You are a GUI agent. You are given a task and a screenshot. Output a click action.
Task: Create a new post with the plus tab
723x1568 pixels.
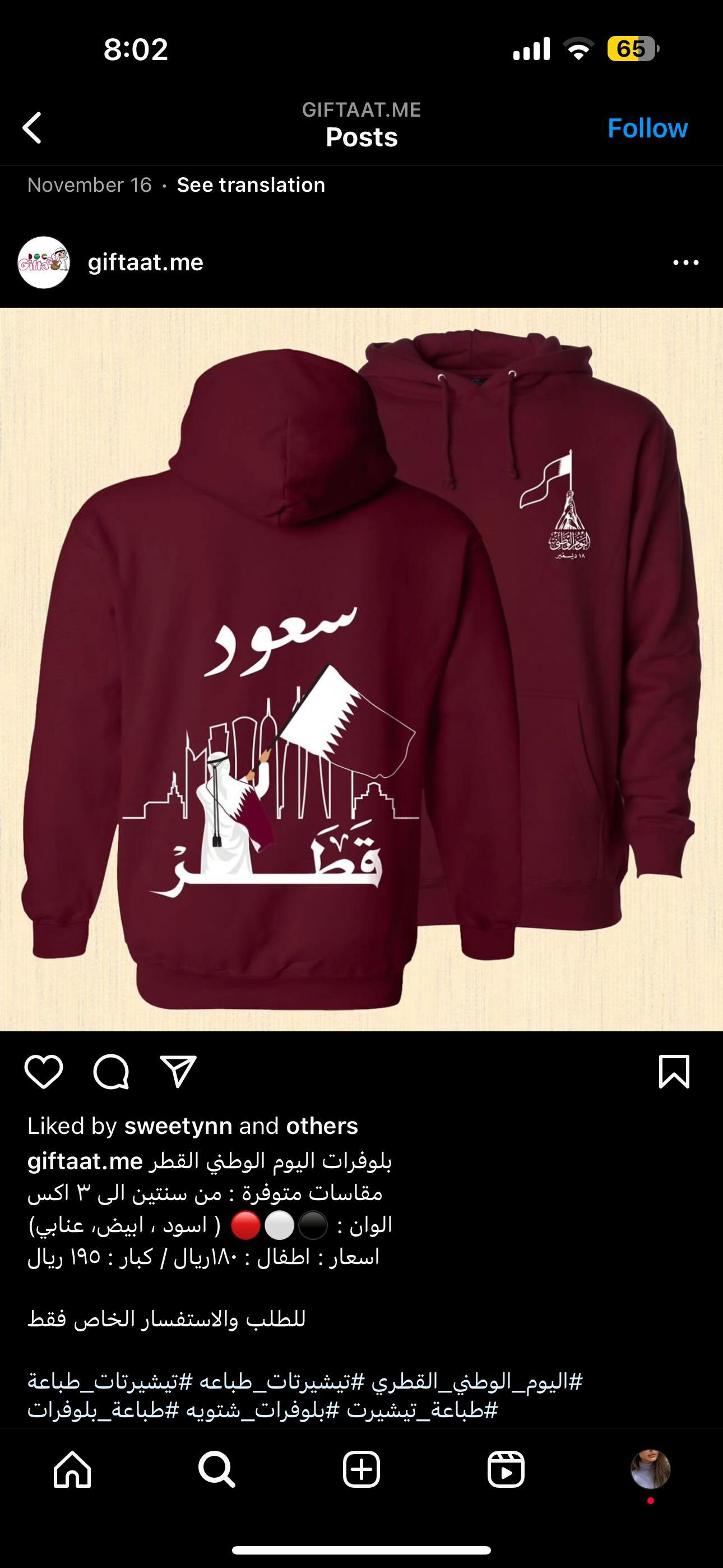point(361,1470)
